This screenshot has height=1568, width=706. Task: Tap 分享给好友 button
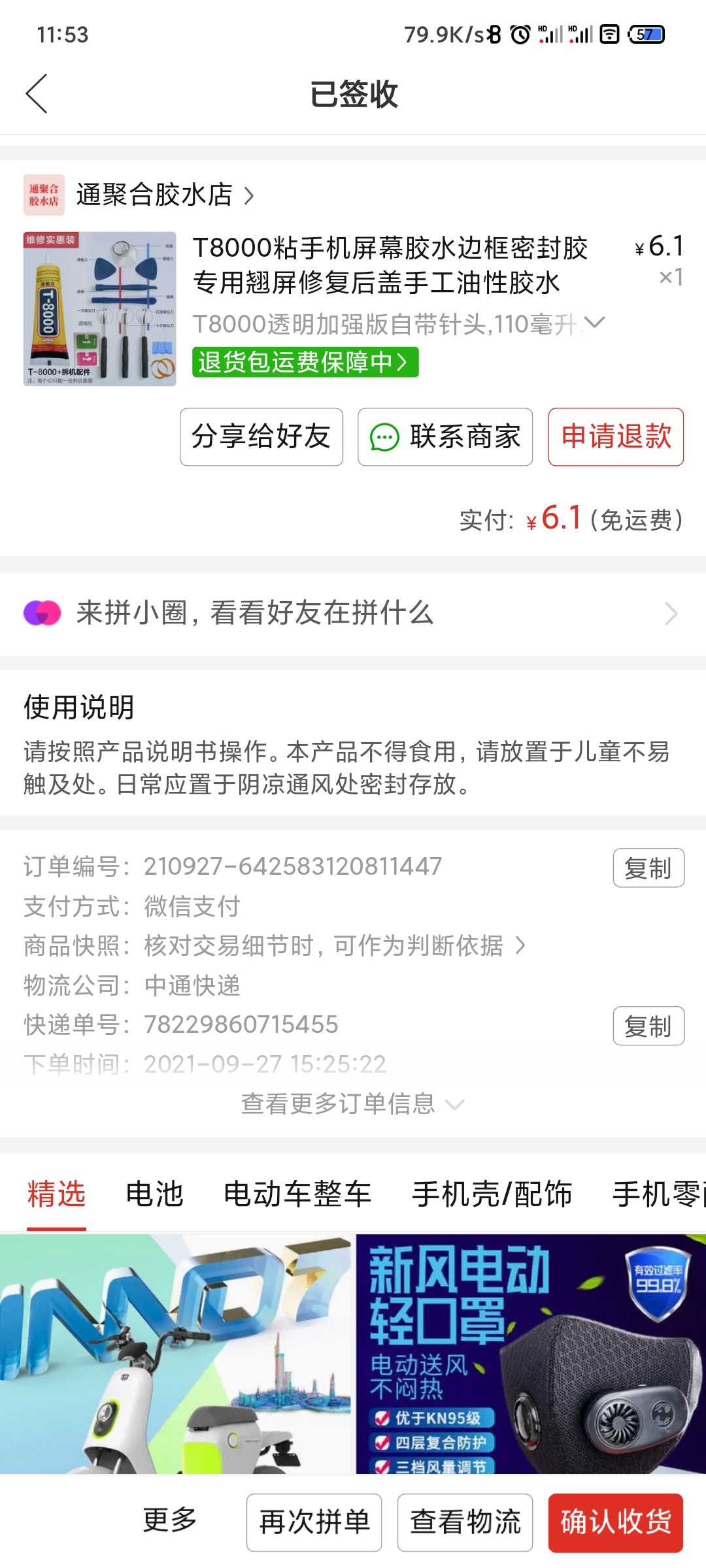(x=261, y=436)
